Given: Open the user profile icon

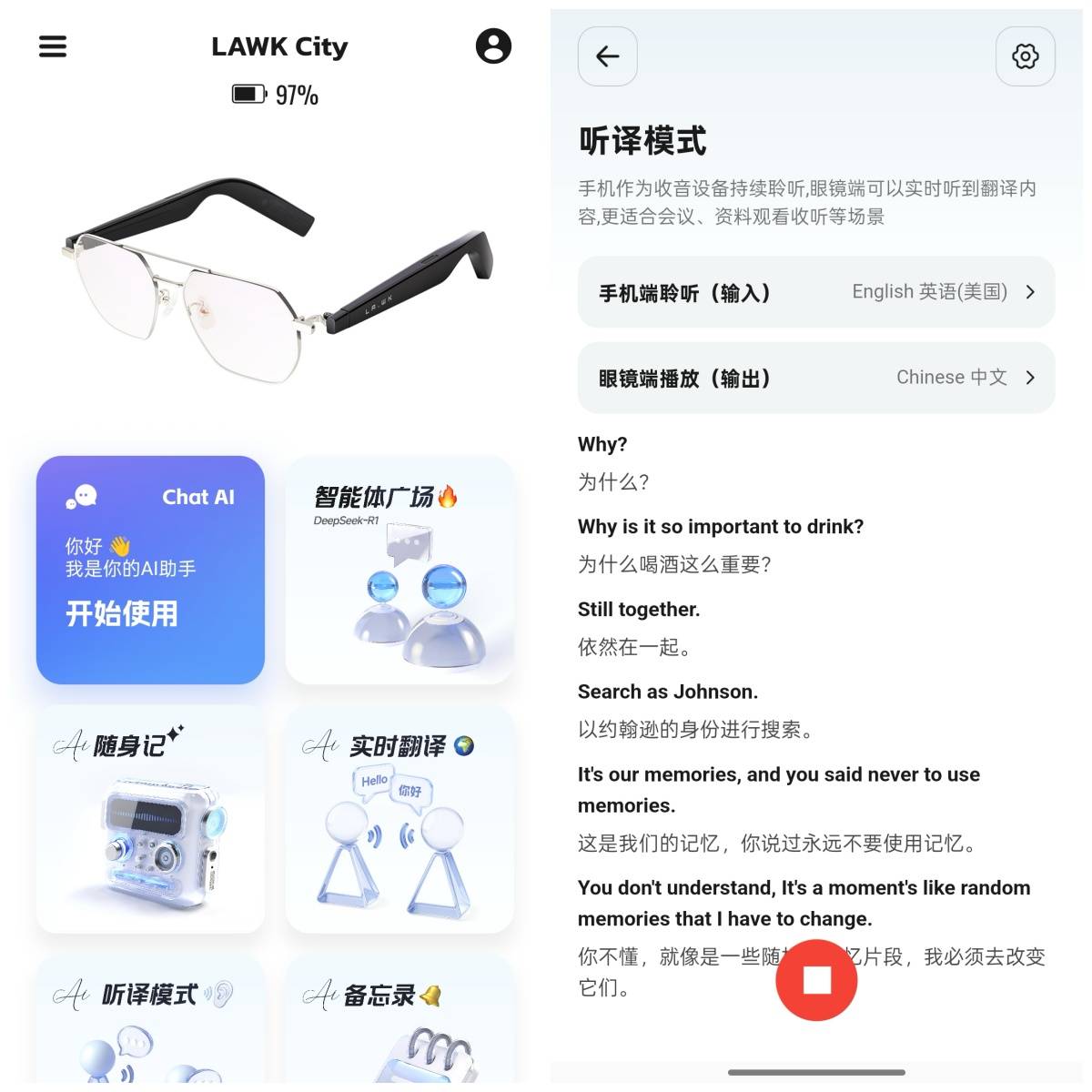Looking at the screenshot, I should tap(493, 46).
